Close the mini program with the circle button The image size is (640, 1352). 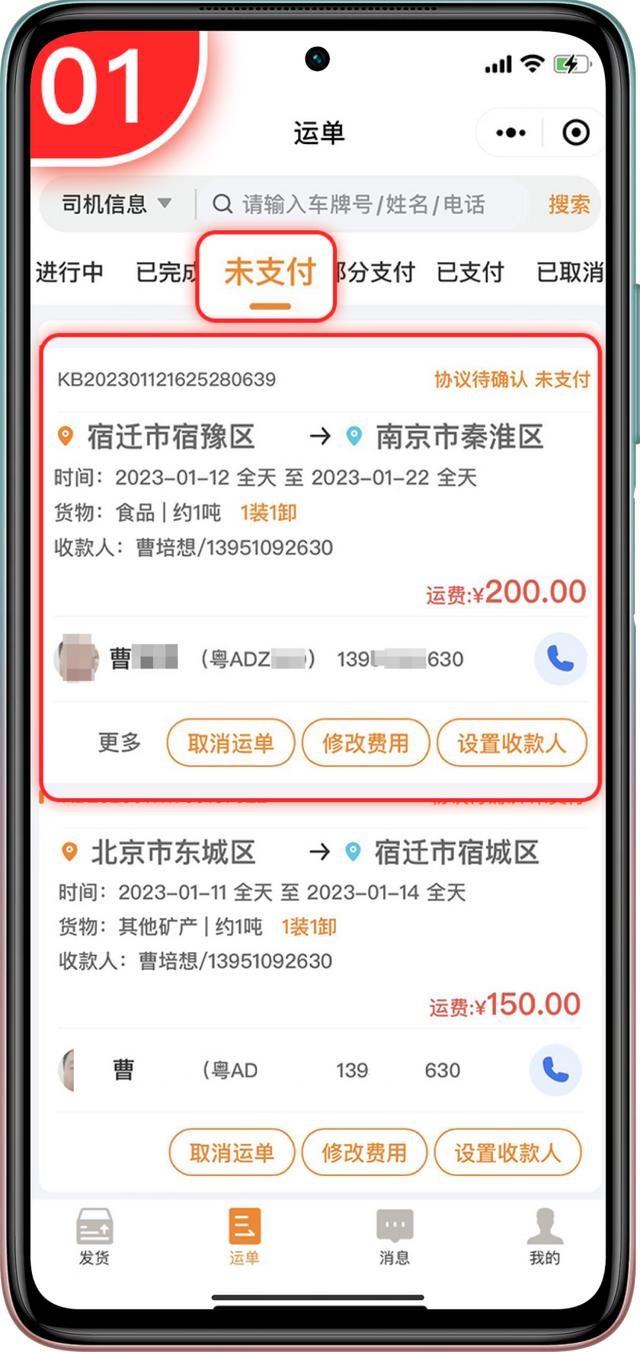click(576, 133)
